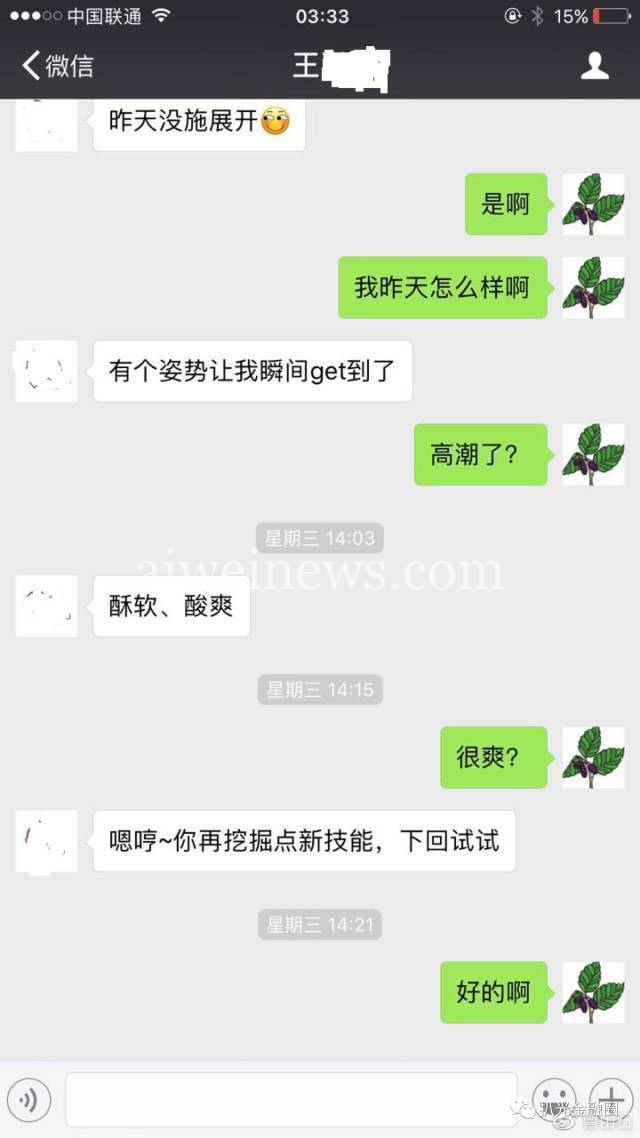Tap the message text field
The height and width of the screenshot is (1138, 640).
point(291,1100)
